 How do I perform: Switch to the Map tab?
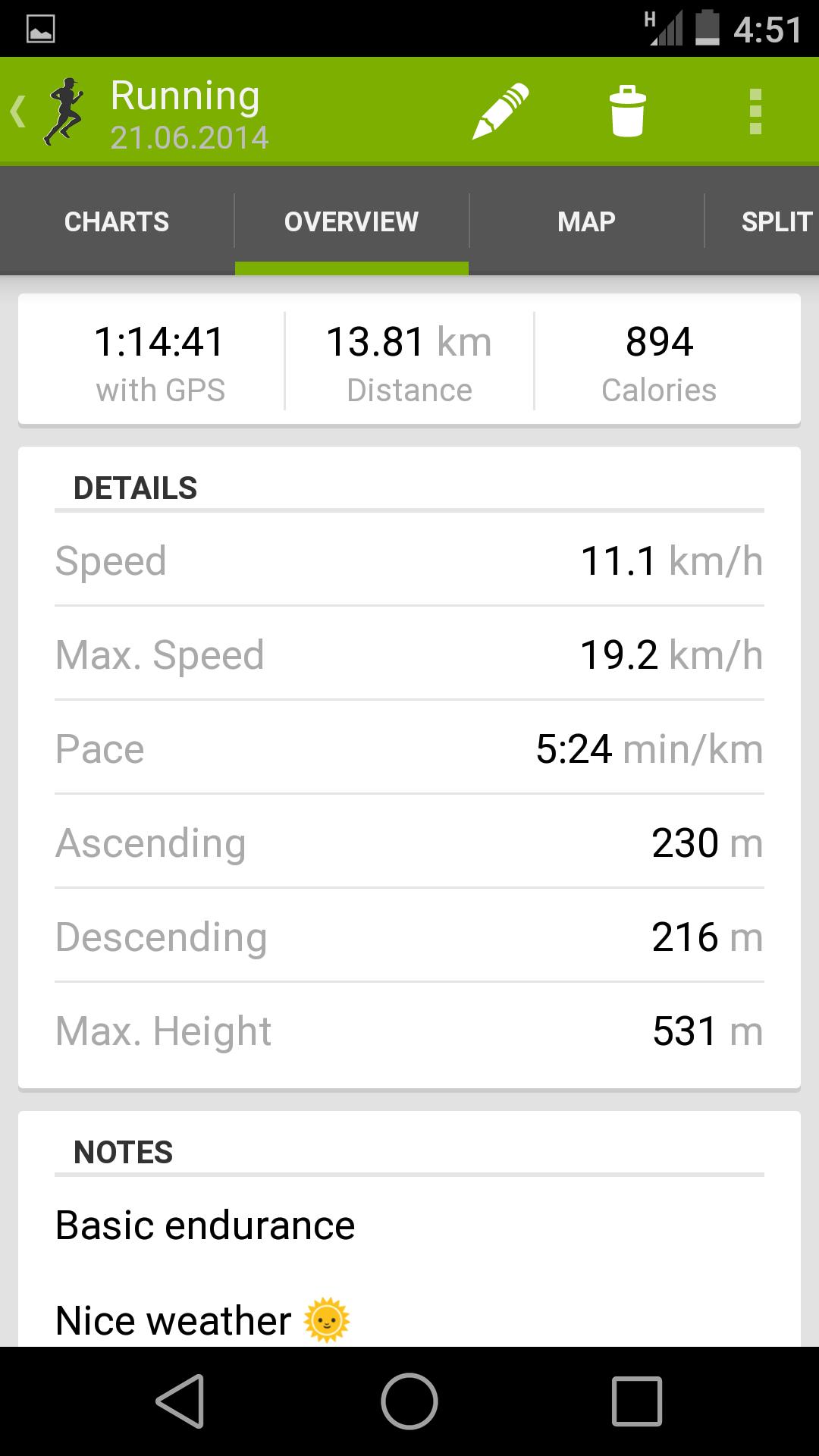point(586,221)
